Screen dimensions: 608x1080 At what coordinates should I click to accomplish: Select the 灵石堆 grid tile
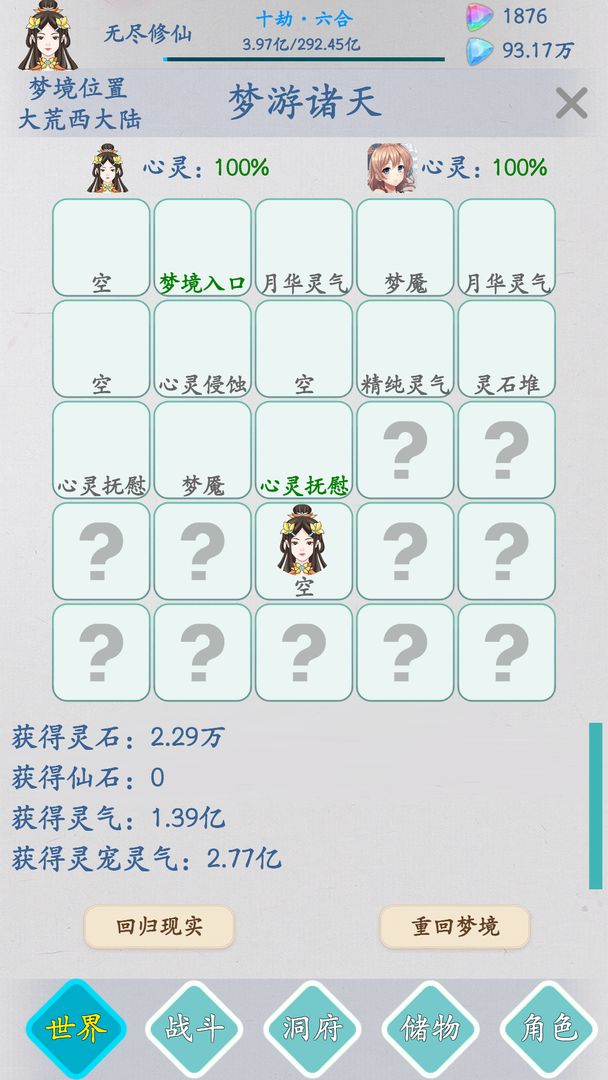pyautogui.click(x=506, y=349)
